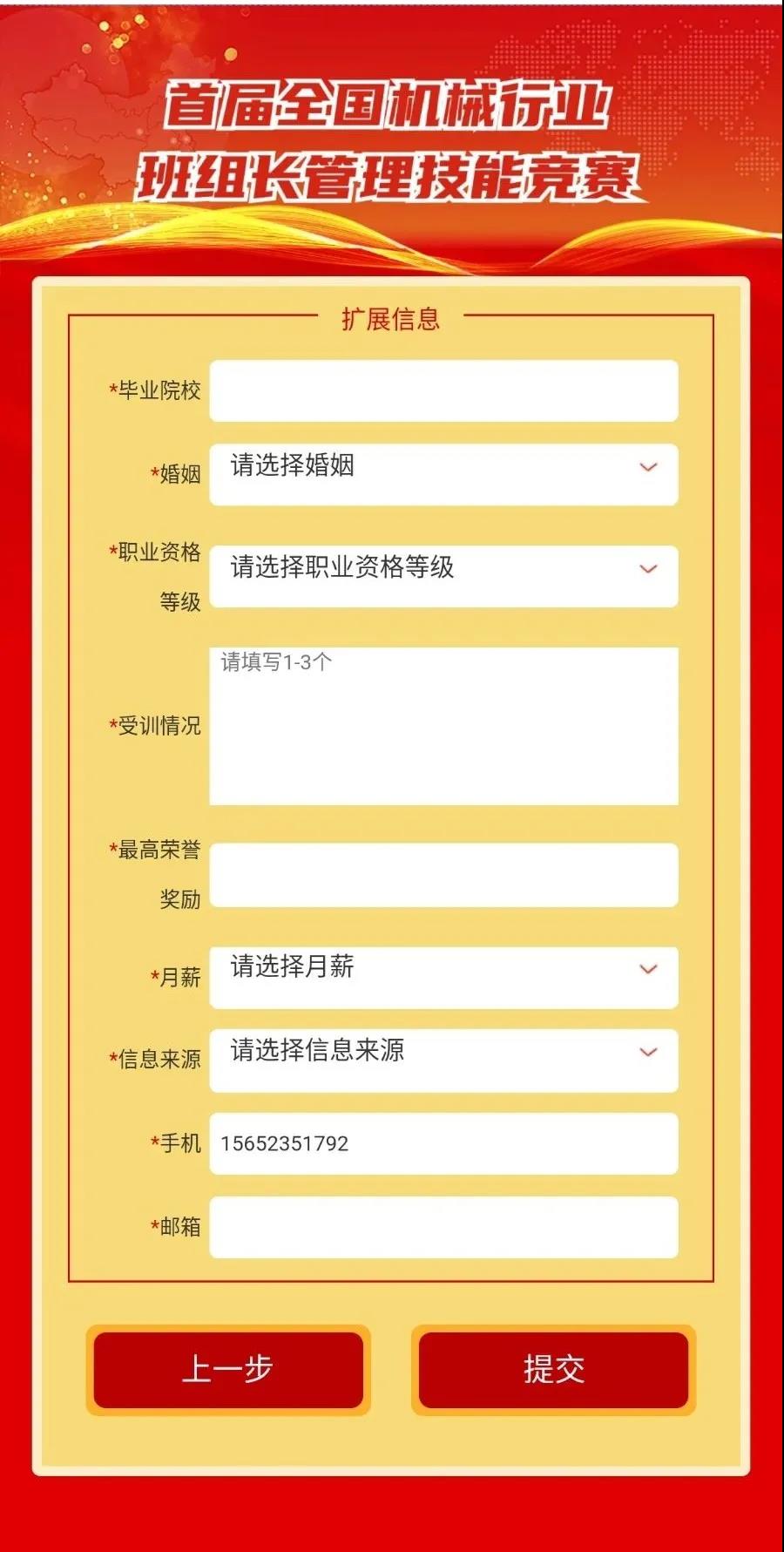This screenshot has height=1552, width=784.
Task: Tap the 最高荣誉奖励 input field
Action: click(x=443, y=874)
